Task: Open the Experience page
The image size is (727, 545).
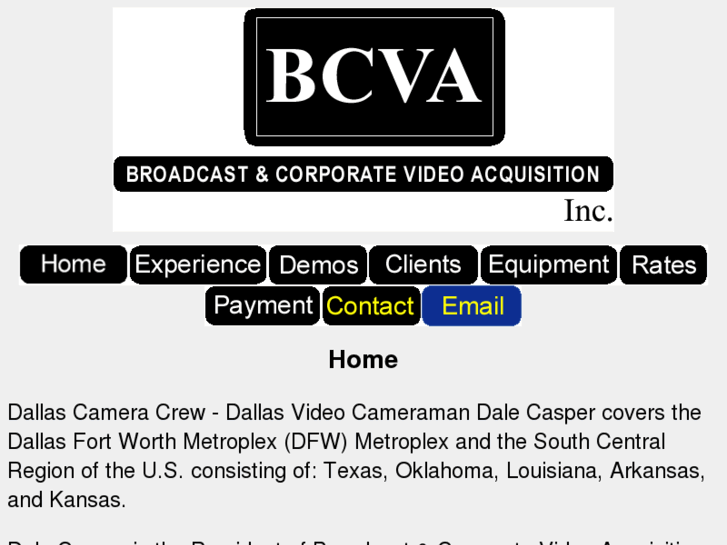Action: [198, 265]
